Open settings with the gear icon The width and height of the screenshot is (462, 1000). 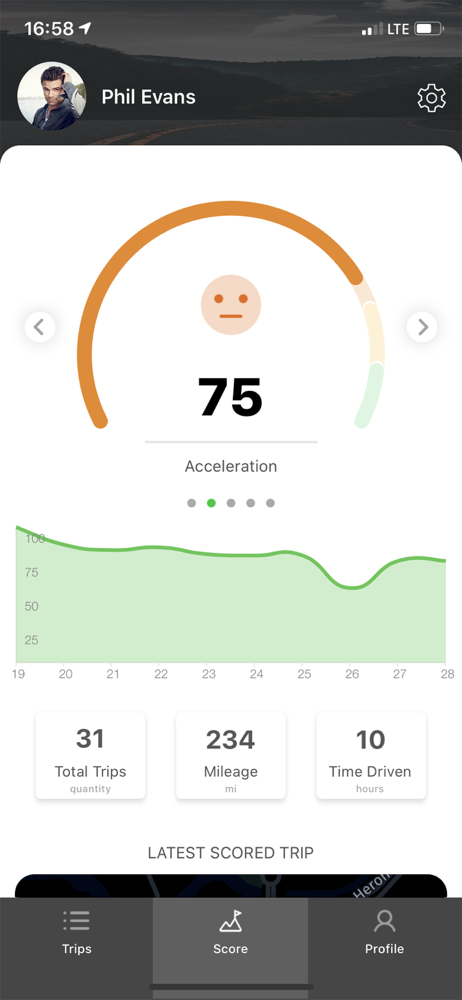tap(431, 98)
